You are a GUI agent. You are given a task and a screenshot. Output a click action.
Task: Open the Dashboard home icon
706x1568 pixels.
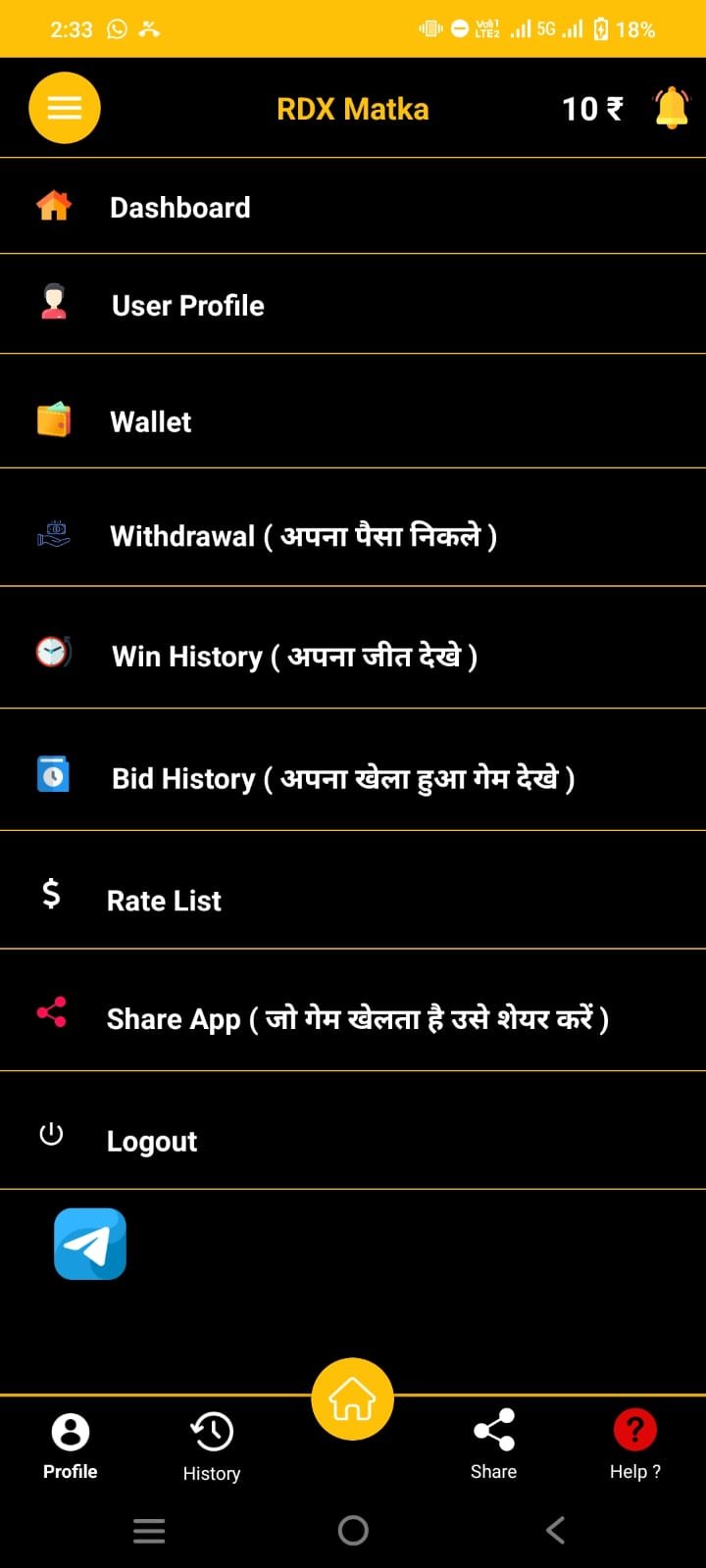point(53,206)
